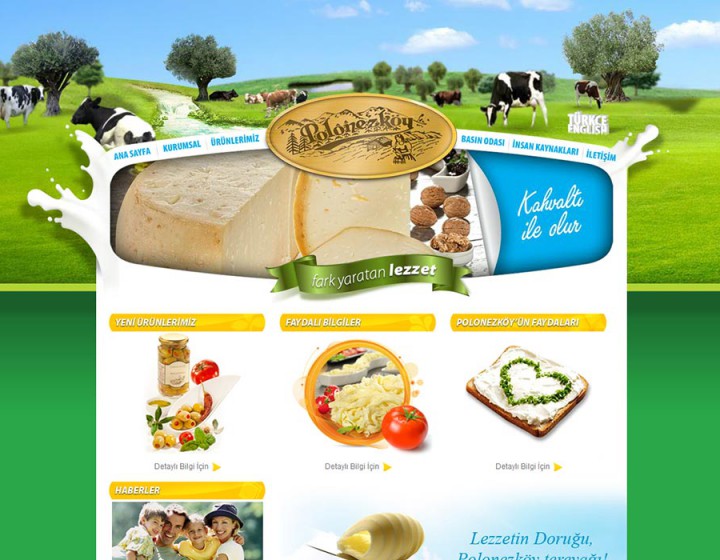Tap Detaylı Bilgi İçin under Faydalı Bilgiler

tap(357, 467)
